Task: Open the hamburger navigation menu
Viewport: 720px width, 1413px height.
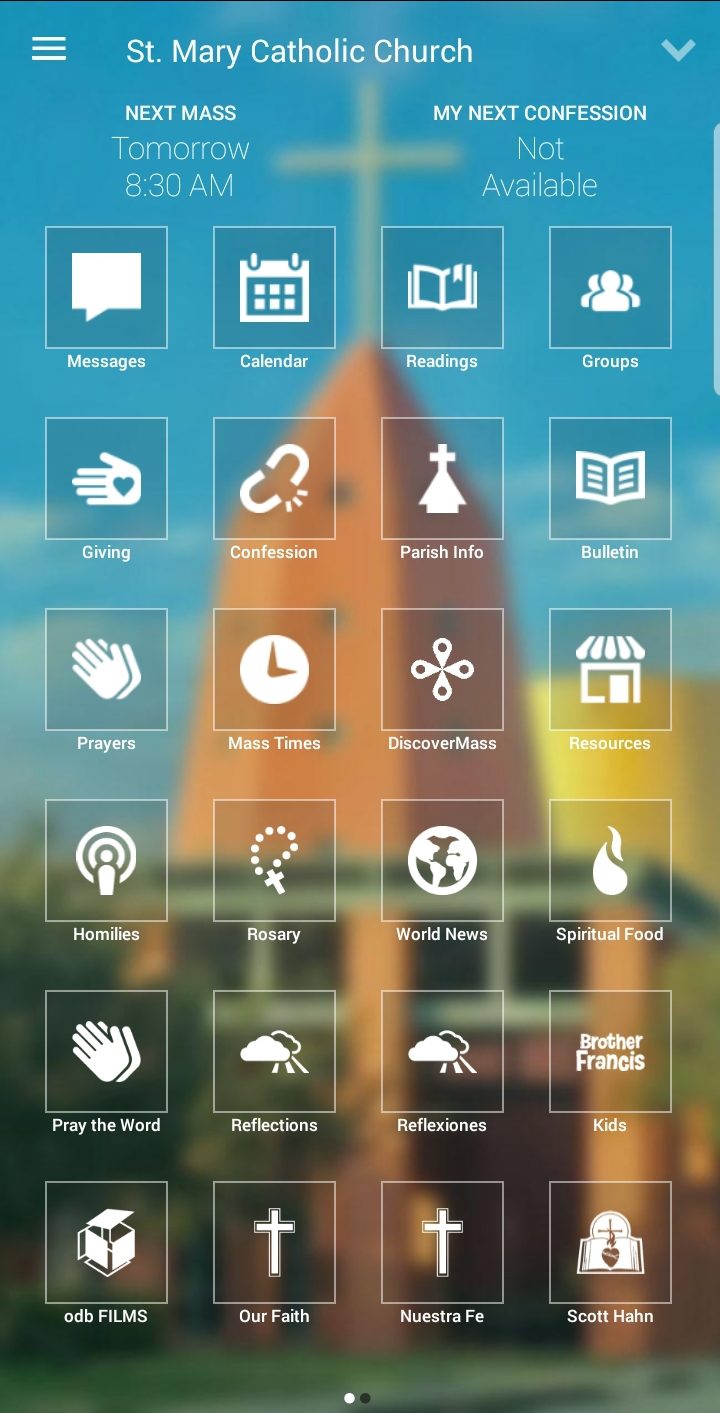Action: 47,49
